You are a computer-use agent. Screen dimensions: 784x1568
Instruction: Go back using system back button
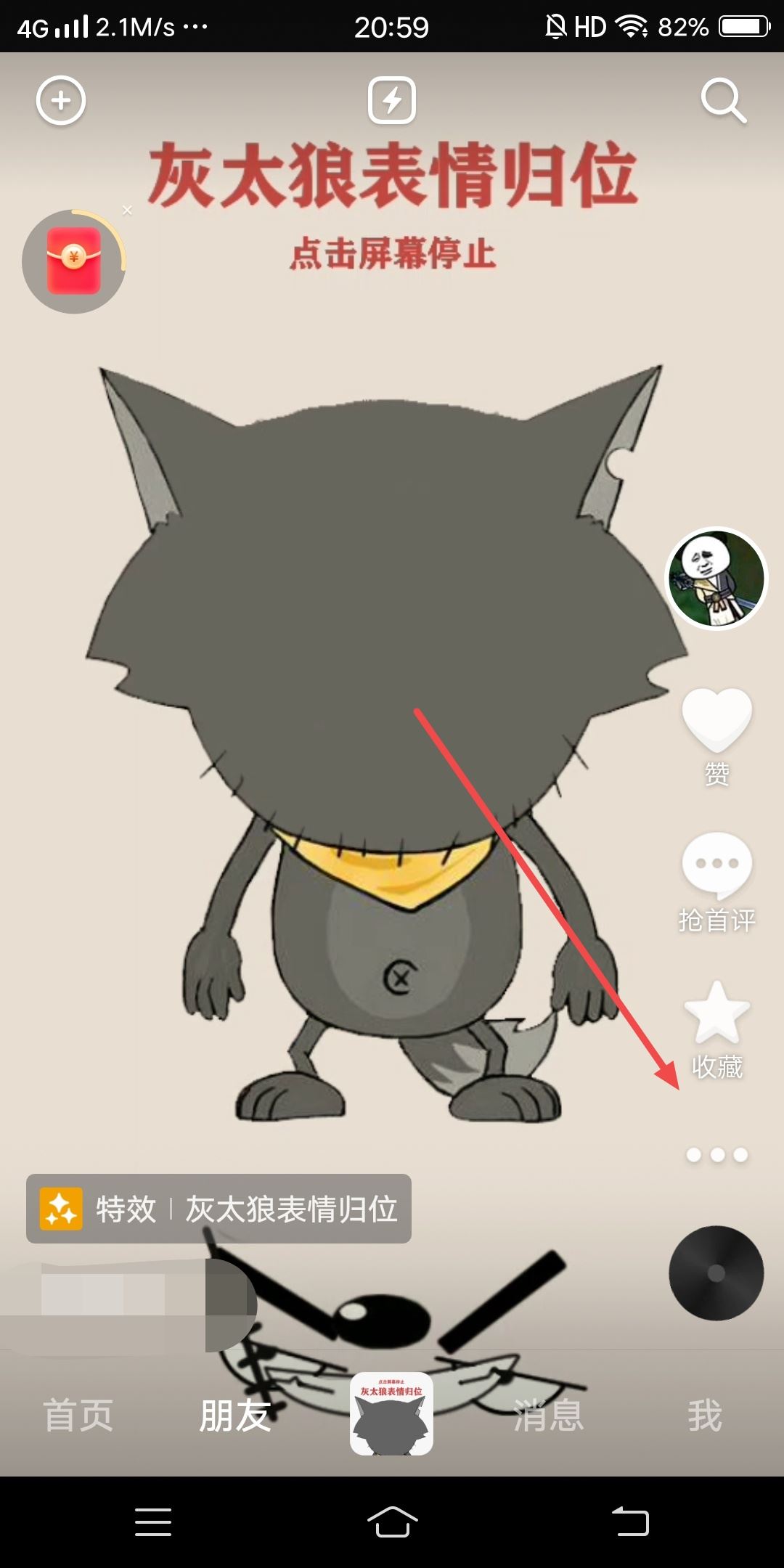pyautogui.click(x=630, y=1522)
